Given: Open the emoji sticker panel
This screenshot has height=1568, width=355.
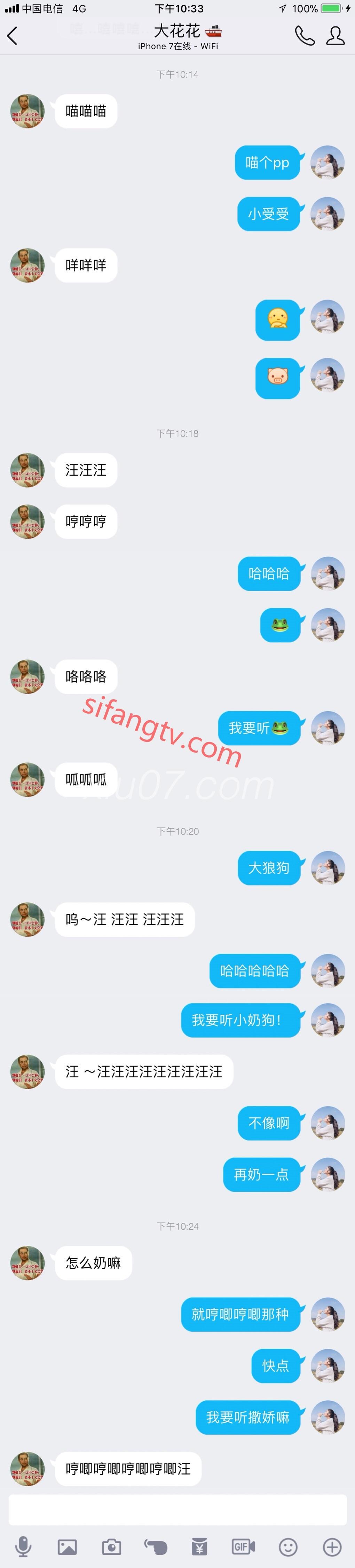Looking at the screenshot, I should [288, 1547].
